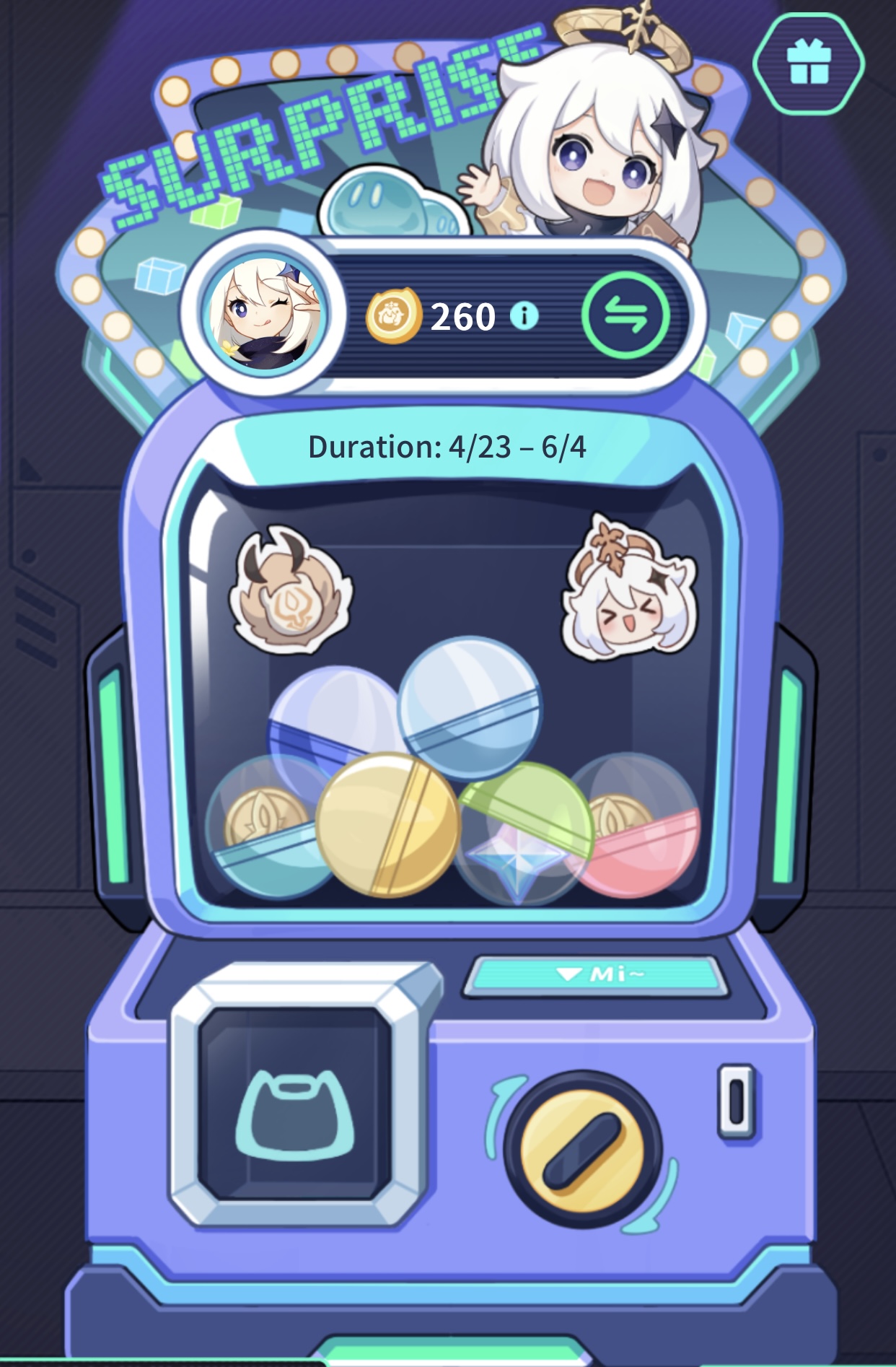Tap the green swap arrows button

pyautogui.click(x=625, y=315)
